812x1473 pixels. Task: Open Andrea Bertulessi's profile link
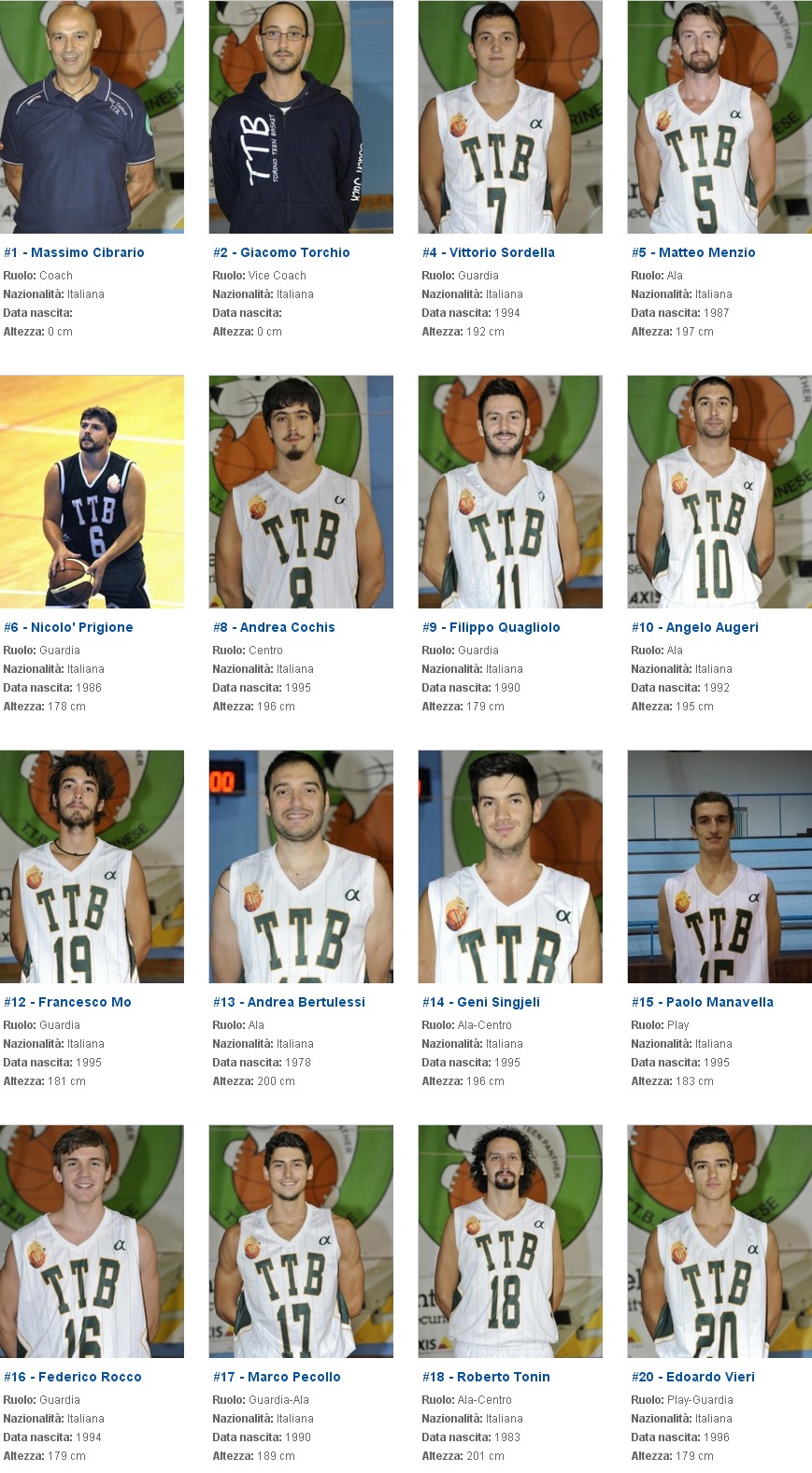289,1002
